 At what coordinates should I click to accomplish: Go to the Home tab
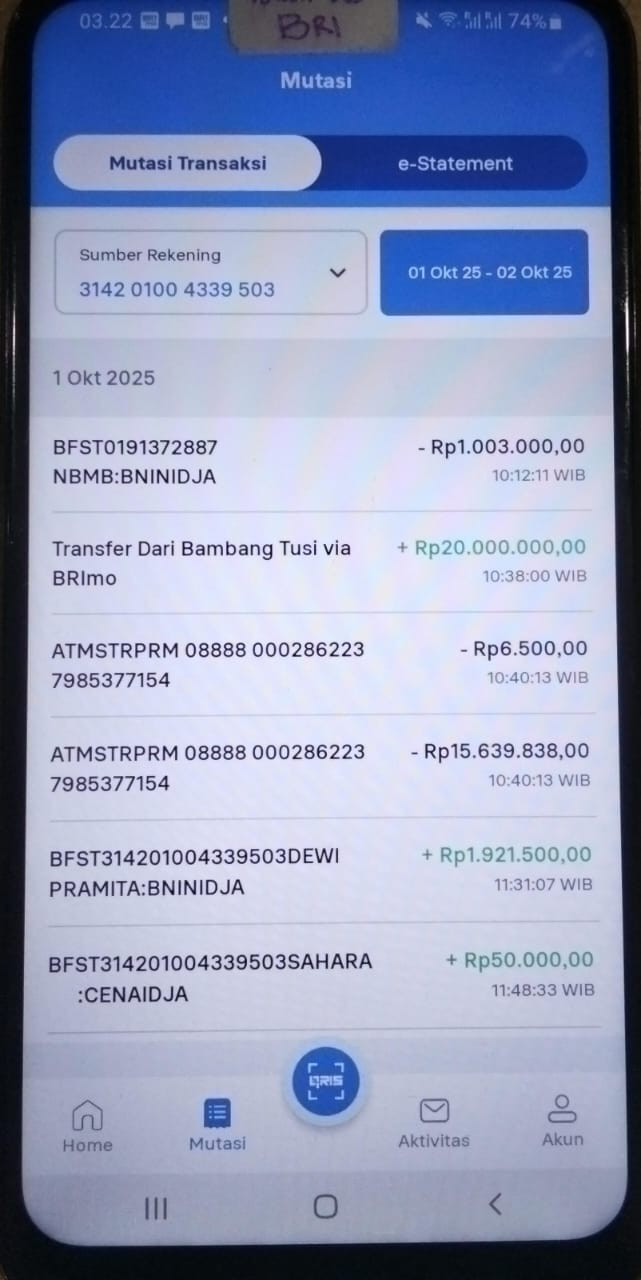(x=88, y=1126)
